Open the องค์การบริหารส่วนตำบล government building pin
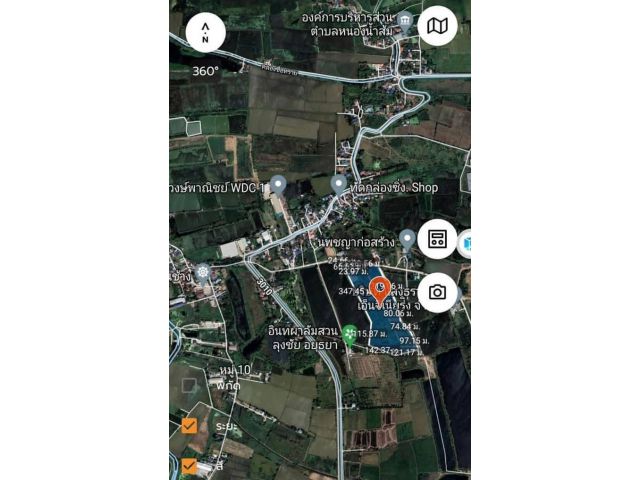The height and width of the screenshot is (480, 640). coord(404,20)
